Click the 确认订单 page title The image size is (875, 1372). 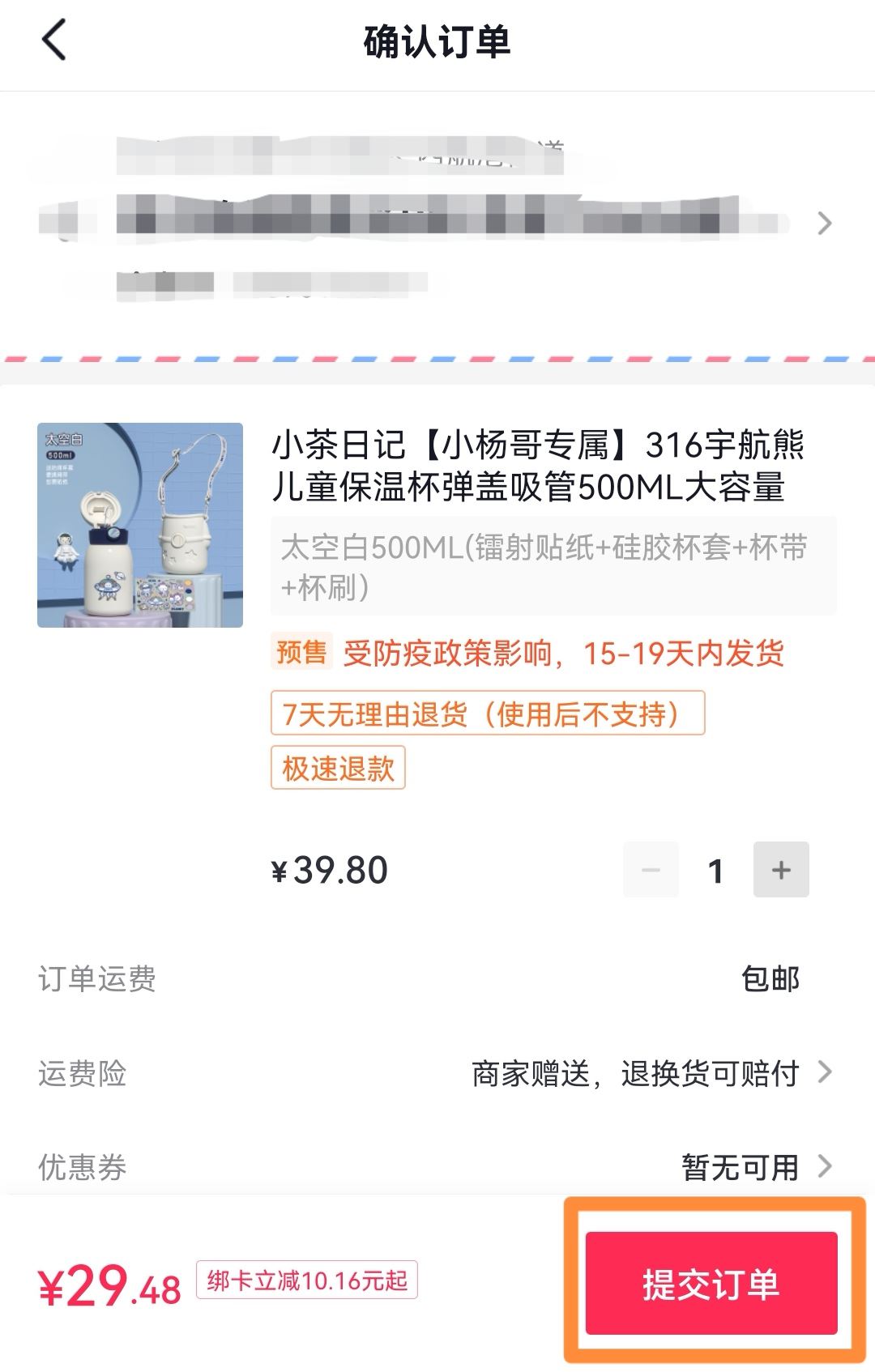click(x=437, y=40)
